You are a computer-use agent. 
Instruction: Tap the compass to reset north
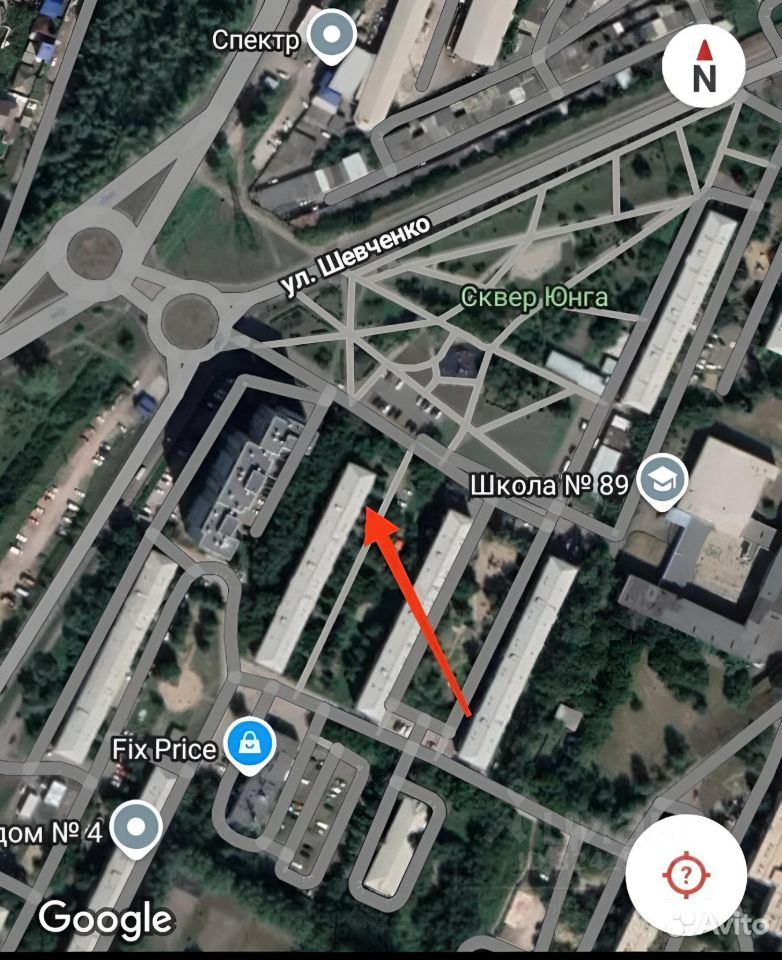click(x=704, y=65)
